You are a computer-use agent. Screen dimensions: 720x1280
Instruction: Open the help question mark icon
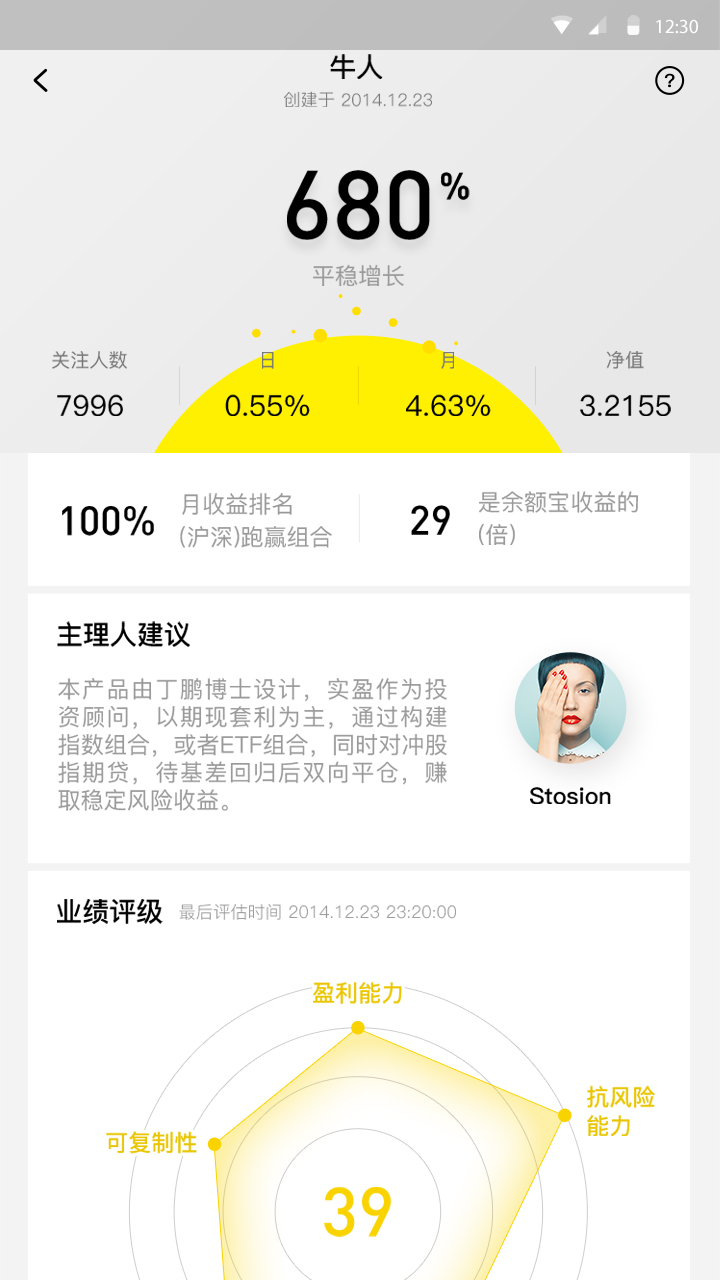(669, 81)
